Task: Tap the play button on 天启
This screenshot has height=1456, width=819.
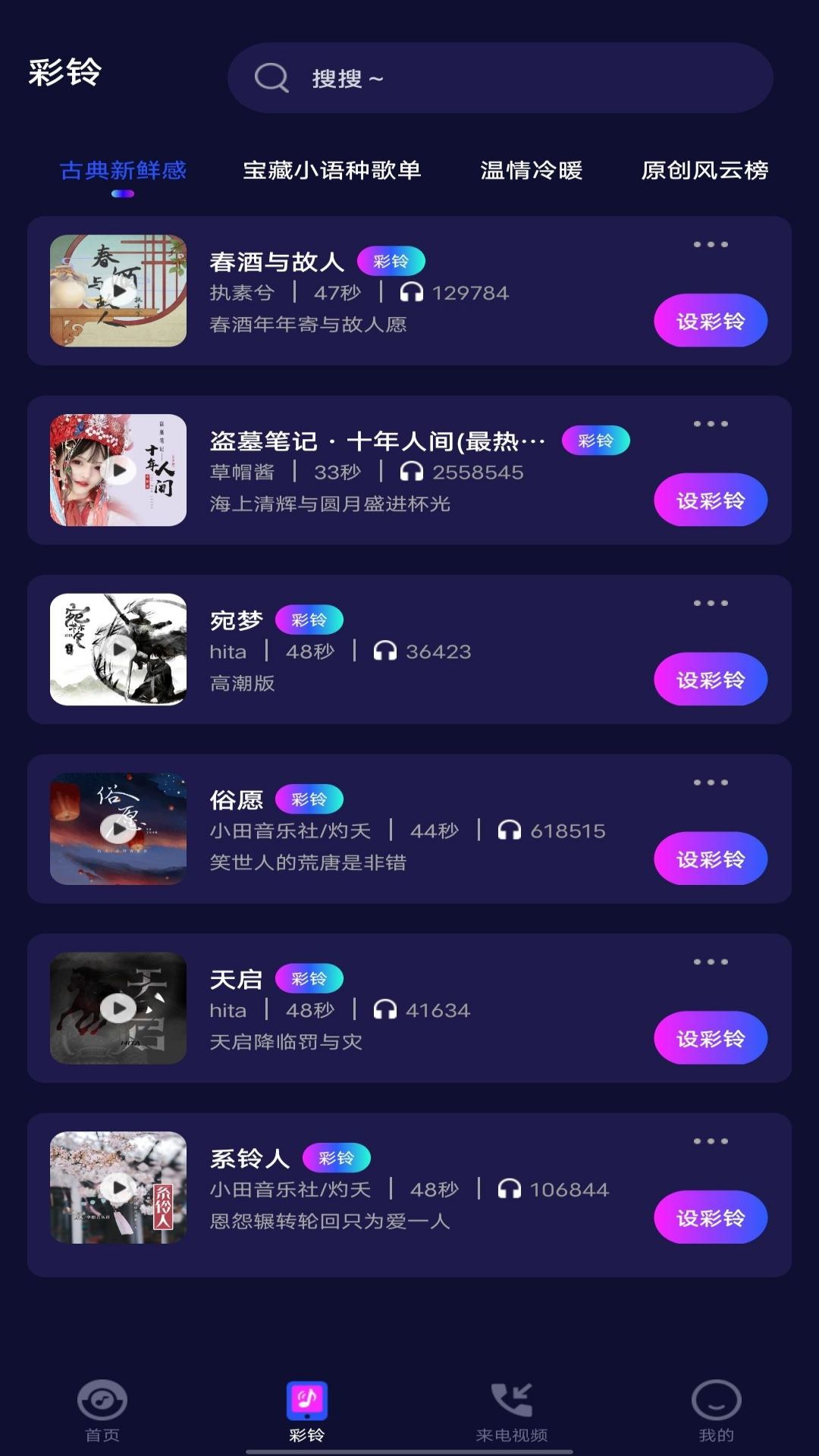Action: point(118,1009)
